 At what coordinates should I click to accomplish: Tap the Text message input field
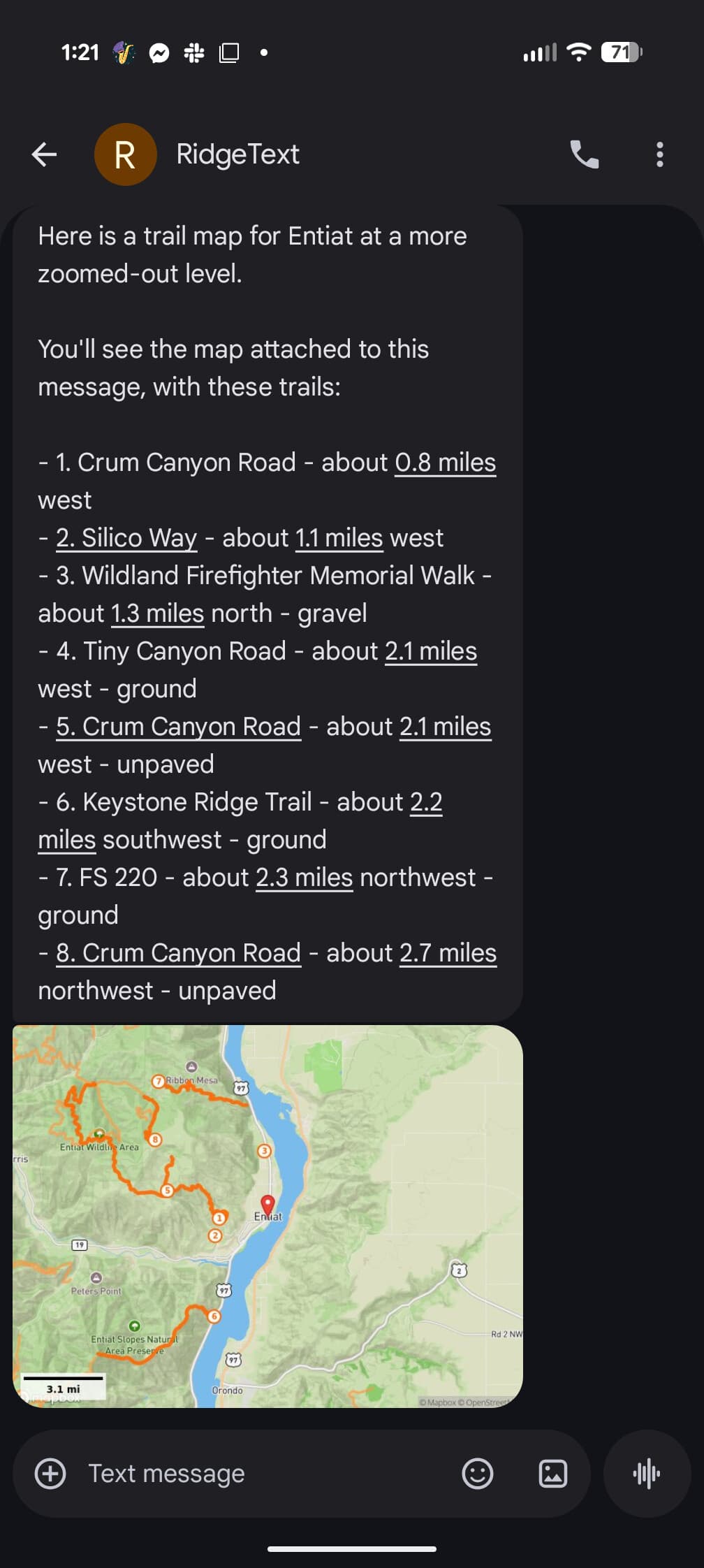point(168,1473)
